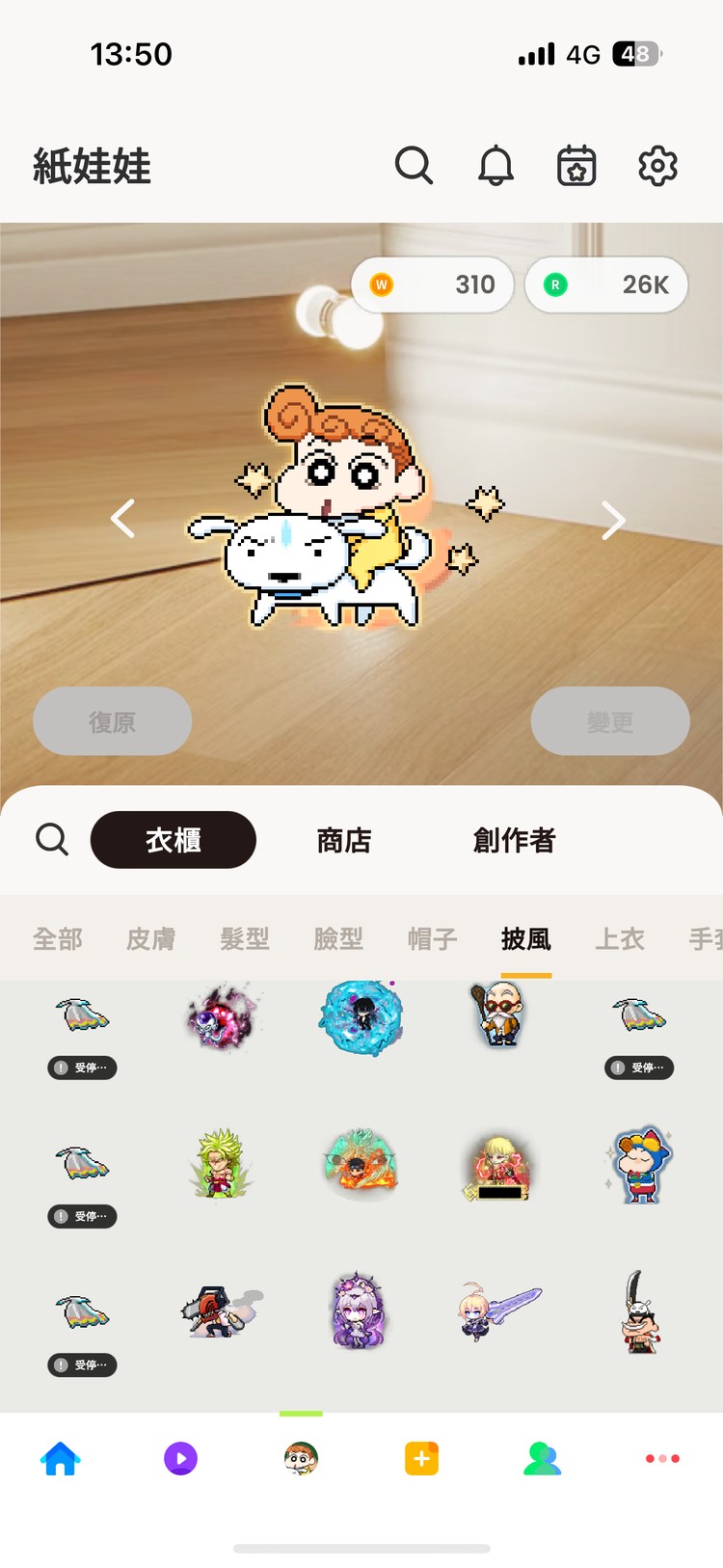This screenshot has height=1568, width=723.
Task: Select the 髮型 category
Action: click(245, 938)
